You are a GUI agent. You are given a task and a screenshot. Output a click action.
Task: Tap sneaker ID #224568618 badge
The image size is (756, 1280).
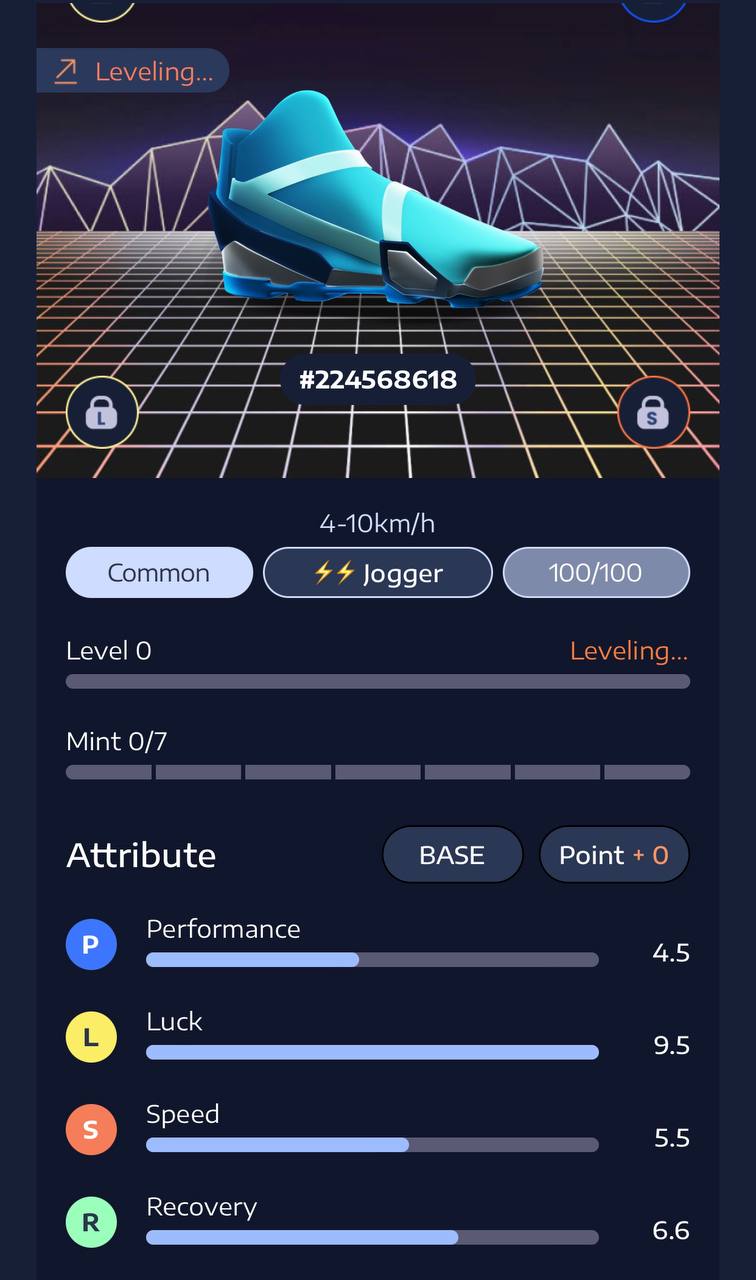tap(378, 380)
